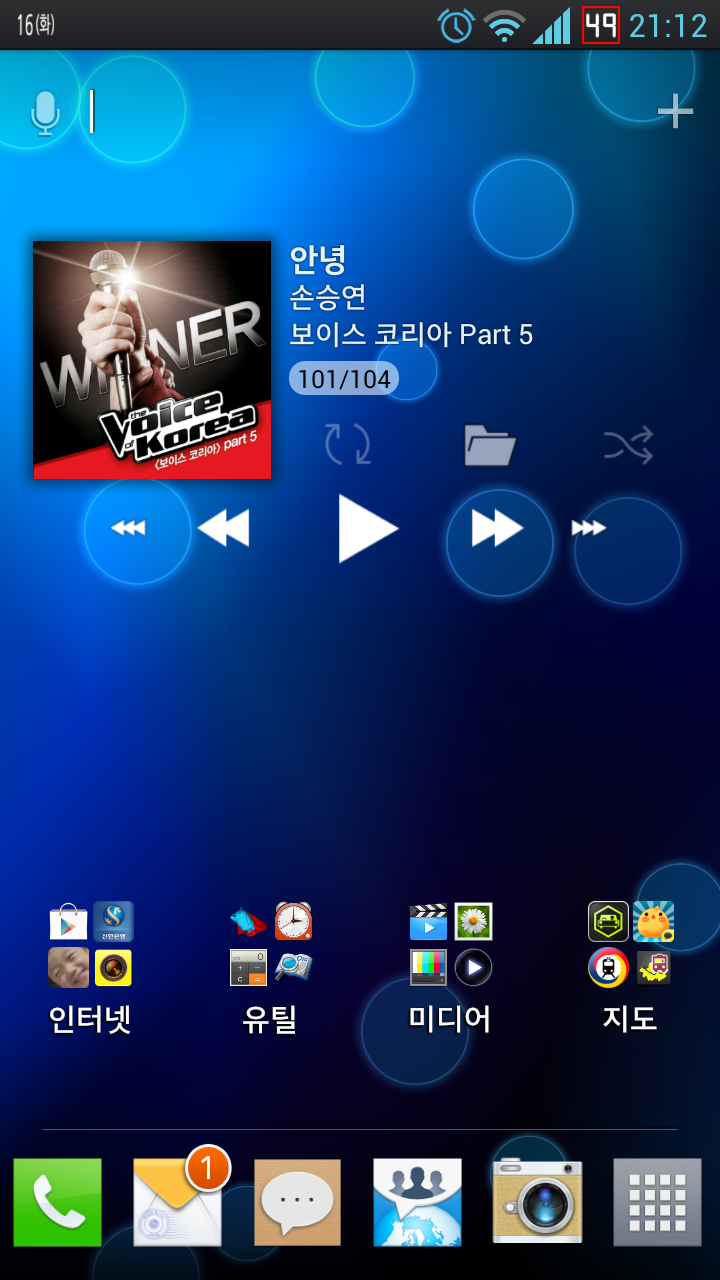
Task: Open the app drawer grid
Action: click(x=657, y=1202)
